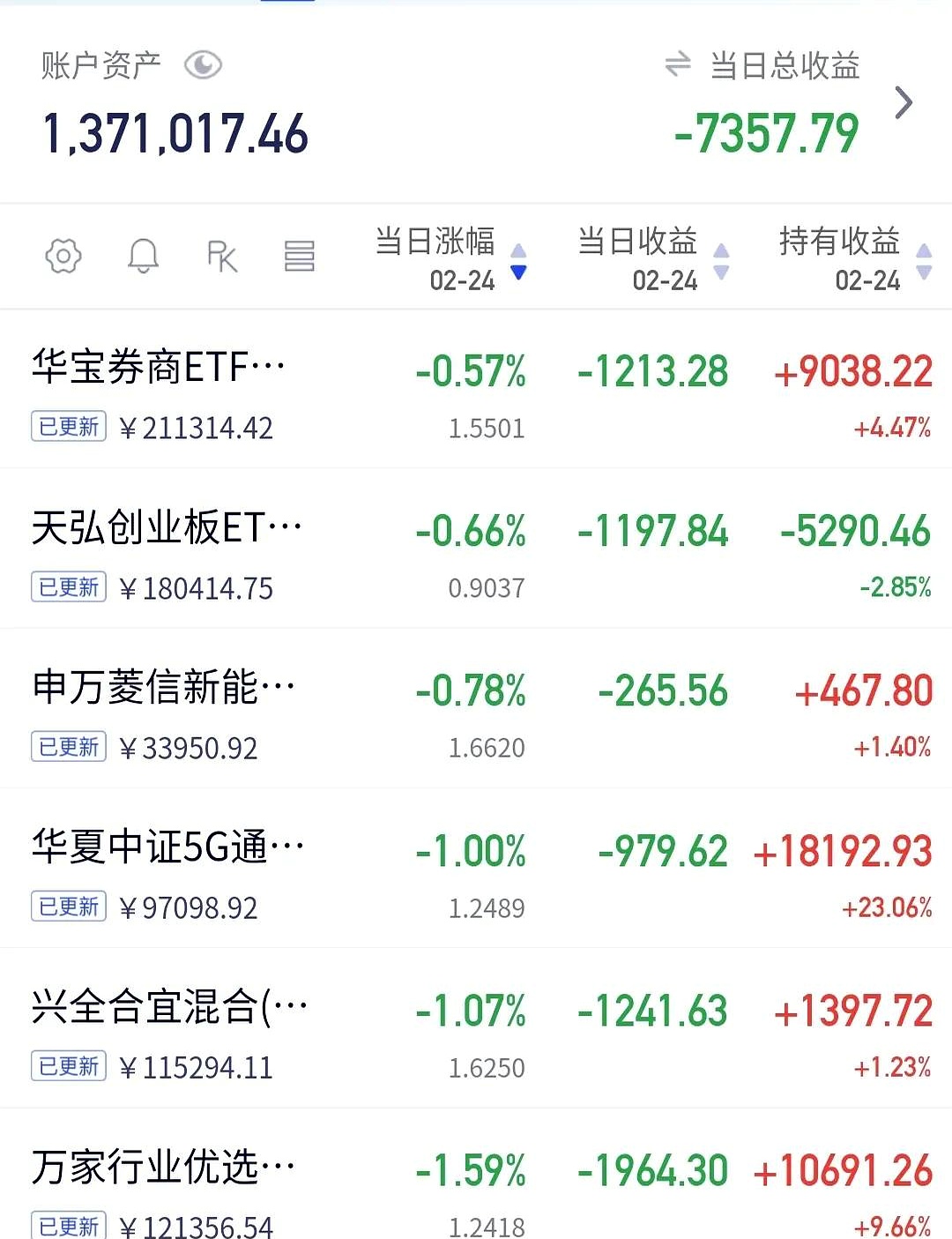Click the switch icon beside 当日总收益

coord(673,63)
